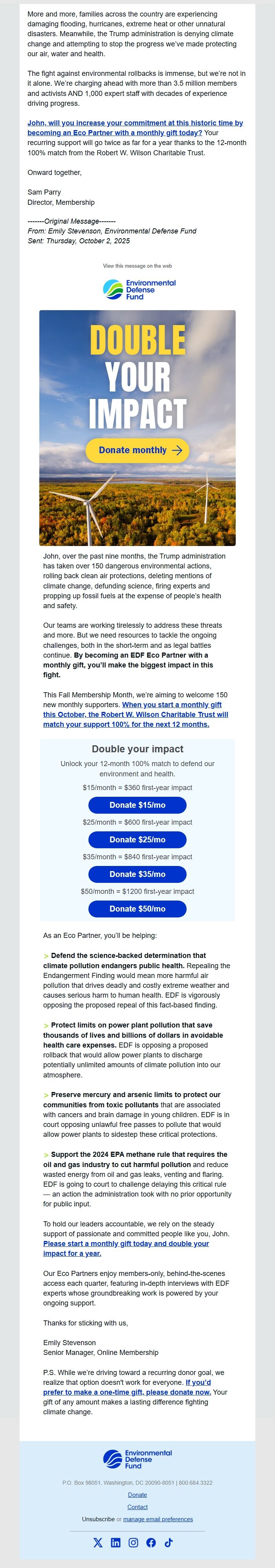Open the TikTok icon

tap(169, 1542)
